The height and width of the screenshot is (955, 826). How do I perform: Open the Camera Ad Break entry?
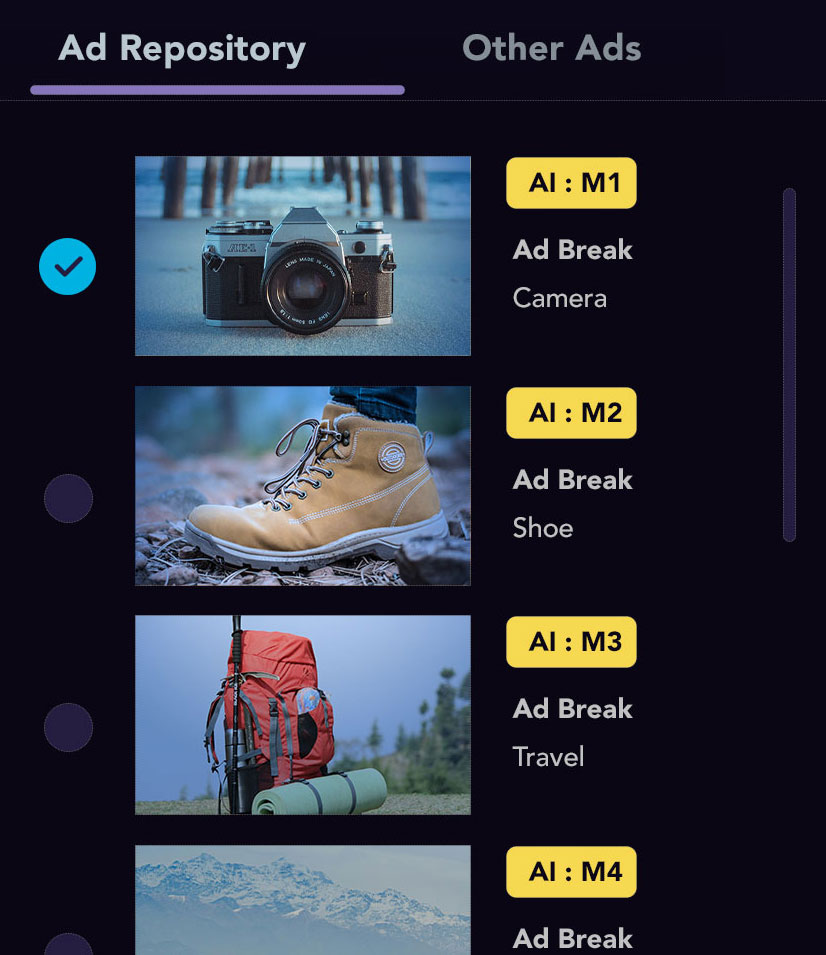571,250
